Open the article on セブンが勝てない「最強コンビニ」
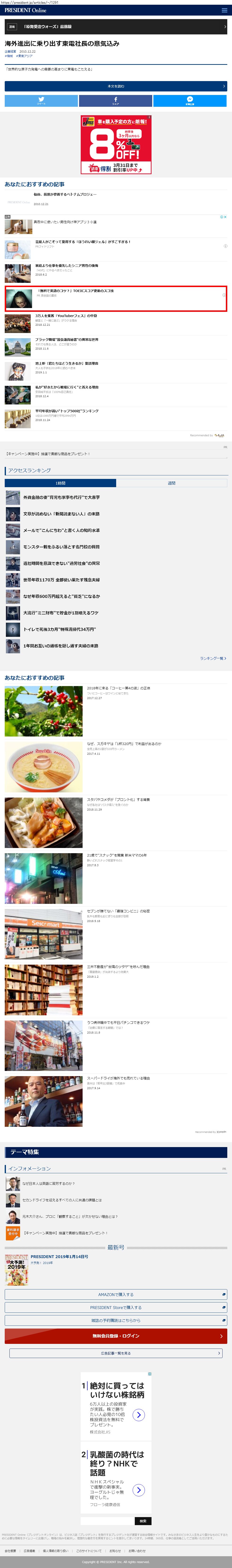The height and width of the screenshot is (1568, 232). [118, 911]
